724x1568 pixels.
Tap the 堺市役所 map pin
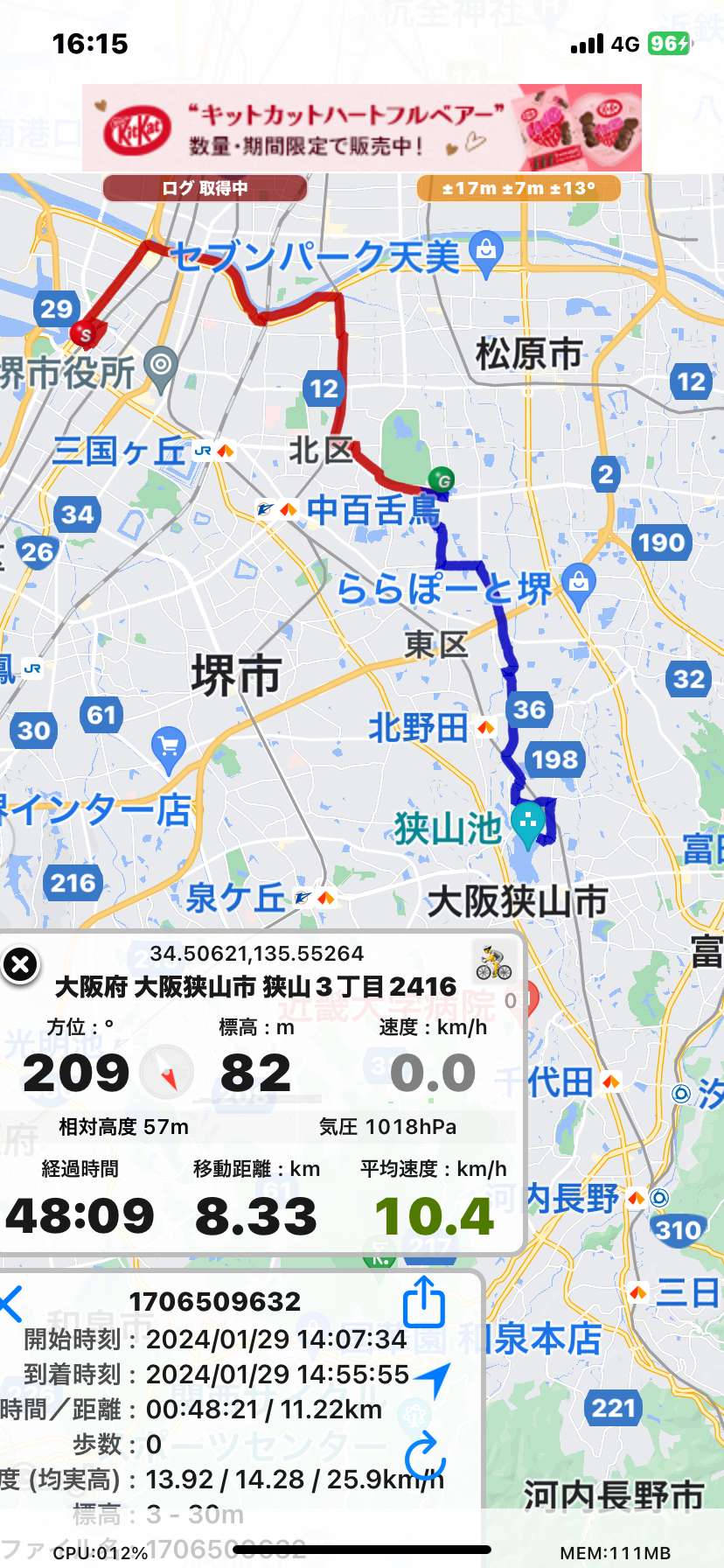tap(161, 368)
